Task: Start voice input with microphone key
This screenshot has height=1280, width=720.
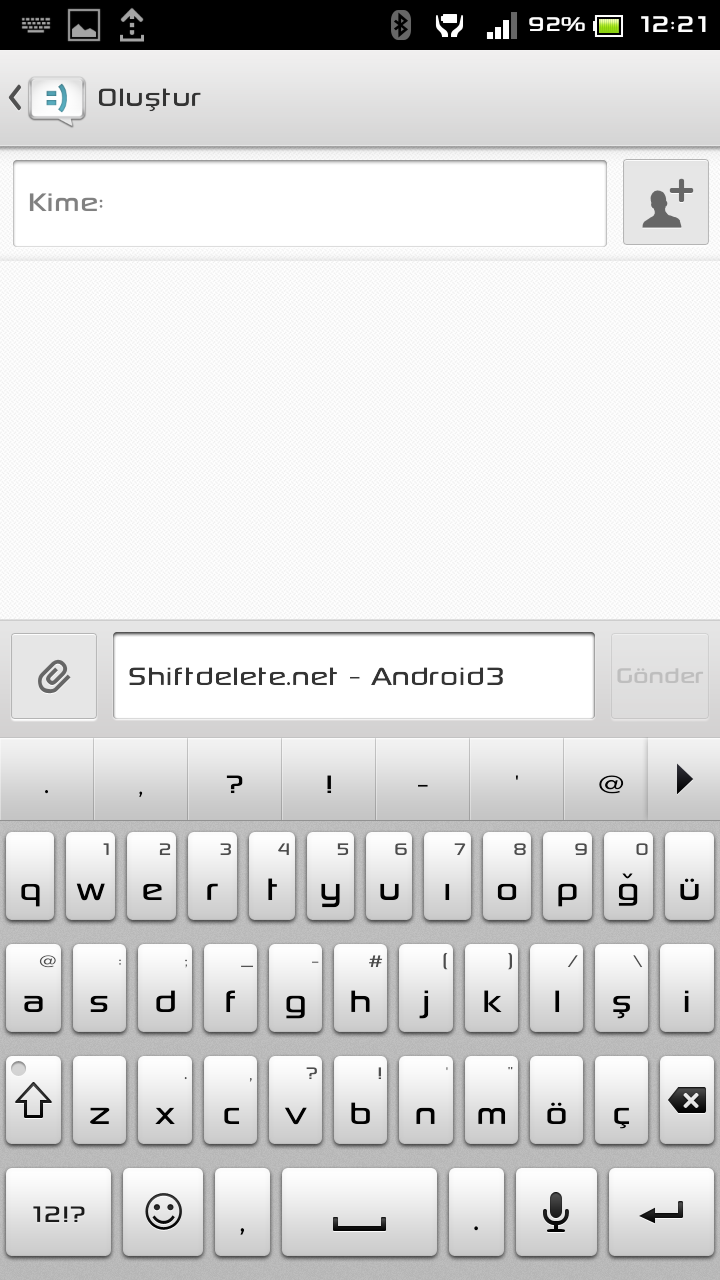Action: [x=555, y=1213]
